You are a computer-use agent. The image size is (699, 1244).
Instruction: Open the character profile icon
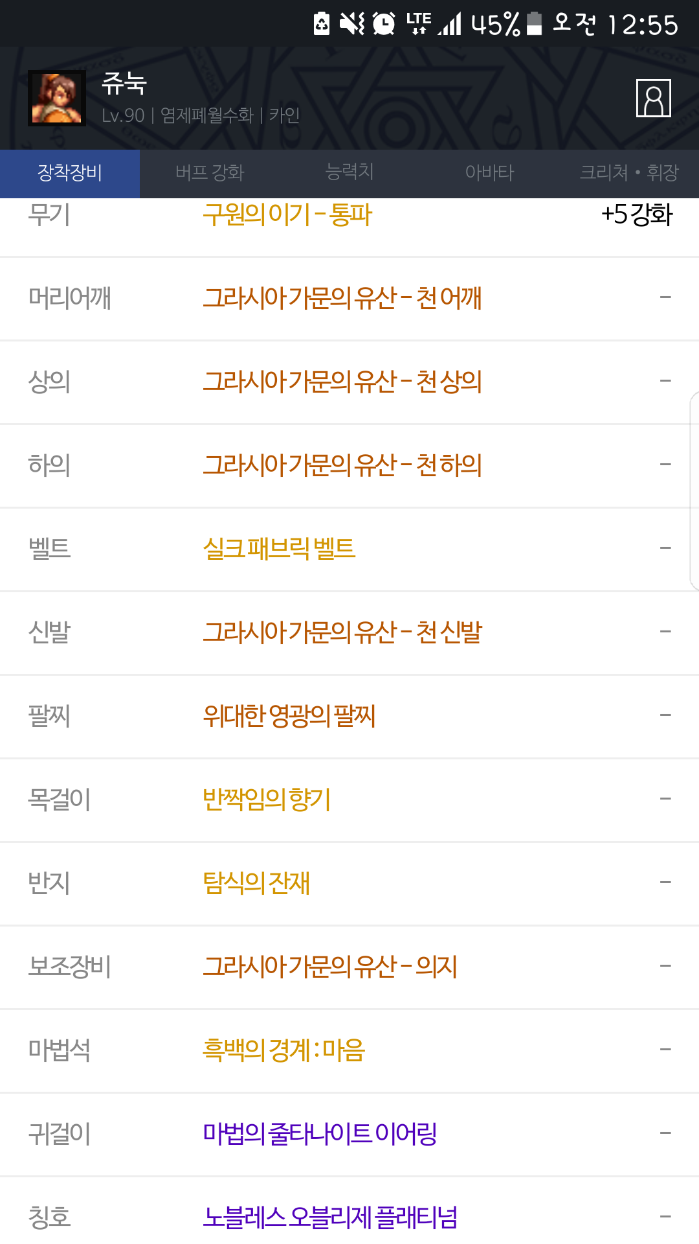(x=653, y=98)
